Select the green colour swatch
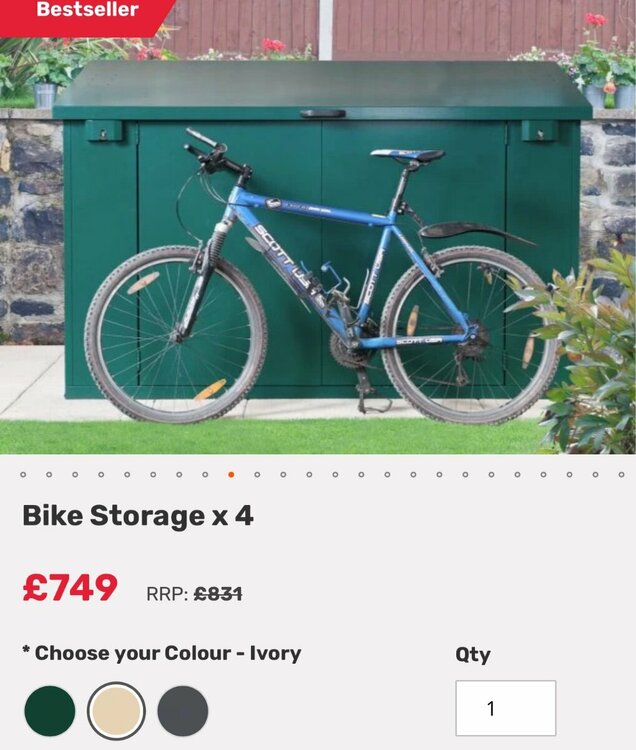Viewport: 636px width, 750px height. click(x=49, y=711)
